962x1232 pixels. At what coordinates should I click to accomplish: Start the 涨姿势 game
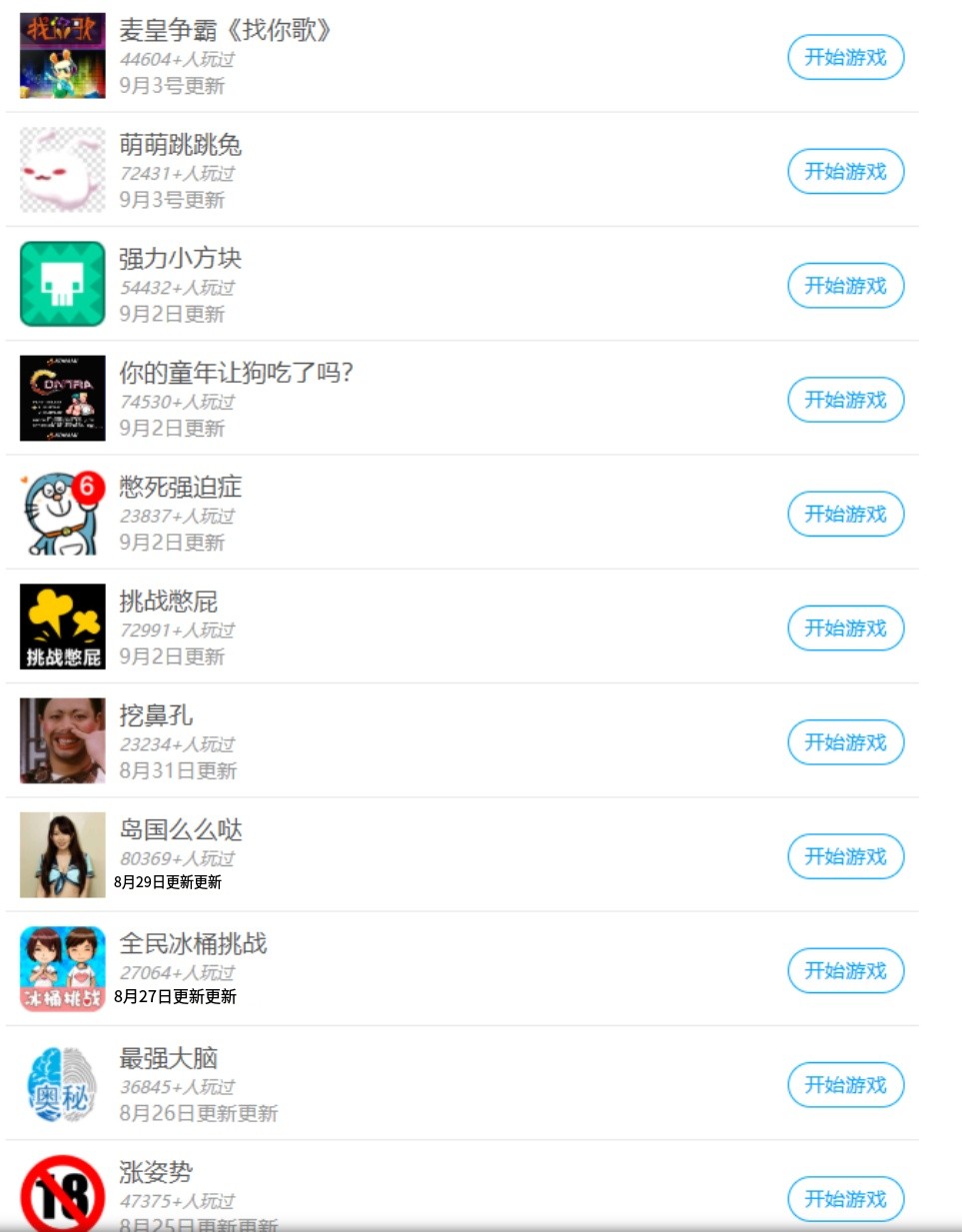coord(845,1199)
